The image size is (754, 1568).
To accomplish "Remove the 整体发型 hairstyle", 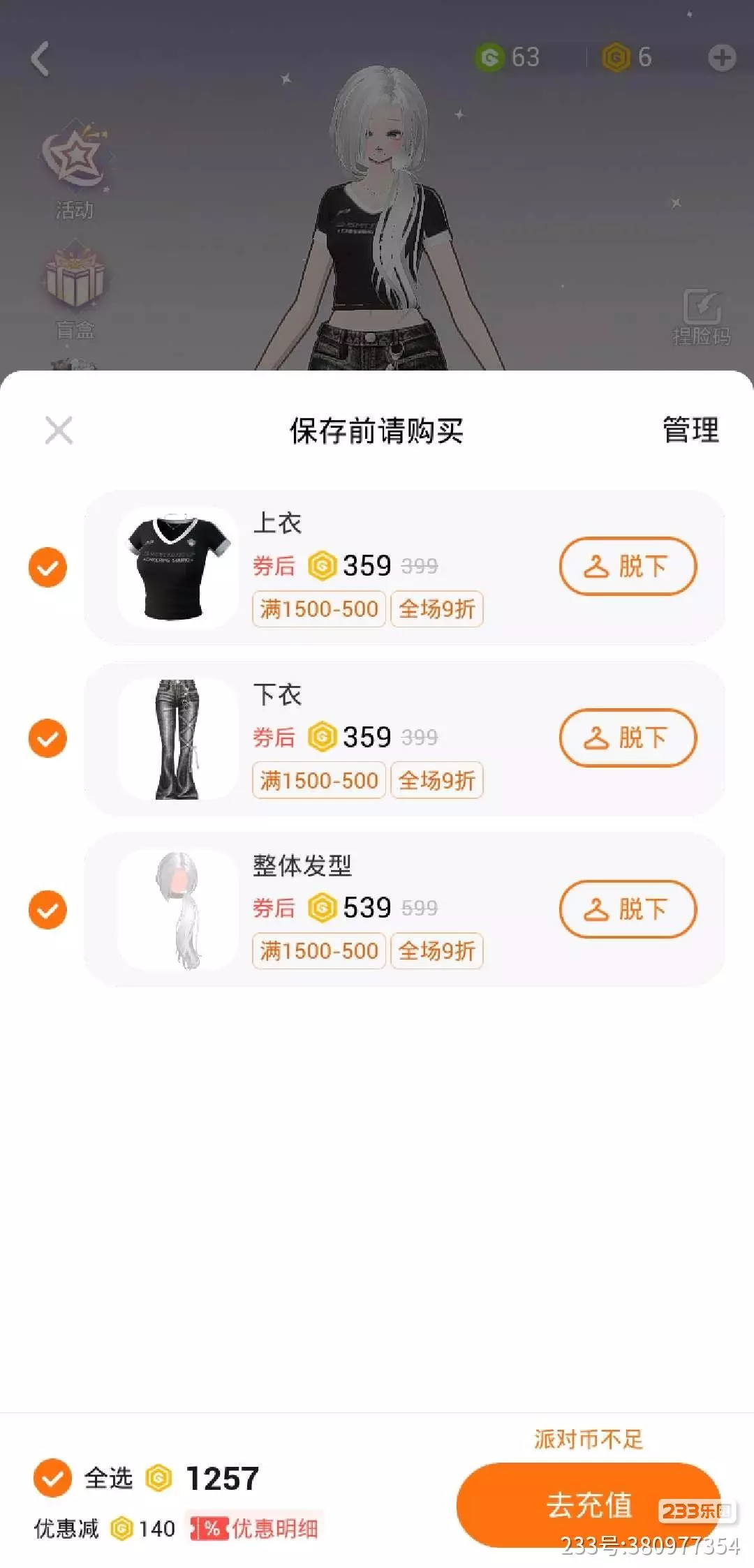I will tap(628, 909).
